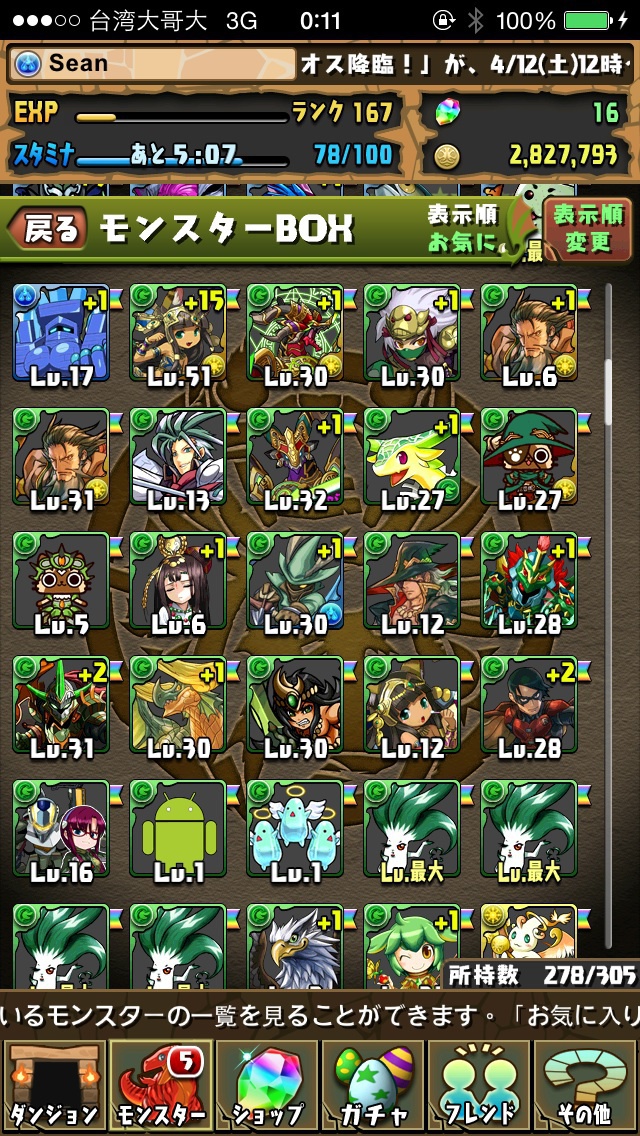This screenshot has height=1136, width=640.
Task: Select the Lv.13 green-haired swordsman monster
Action: coord(178,459)
